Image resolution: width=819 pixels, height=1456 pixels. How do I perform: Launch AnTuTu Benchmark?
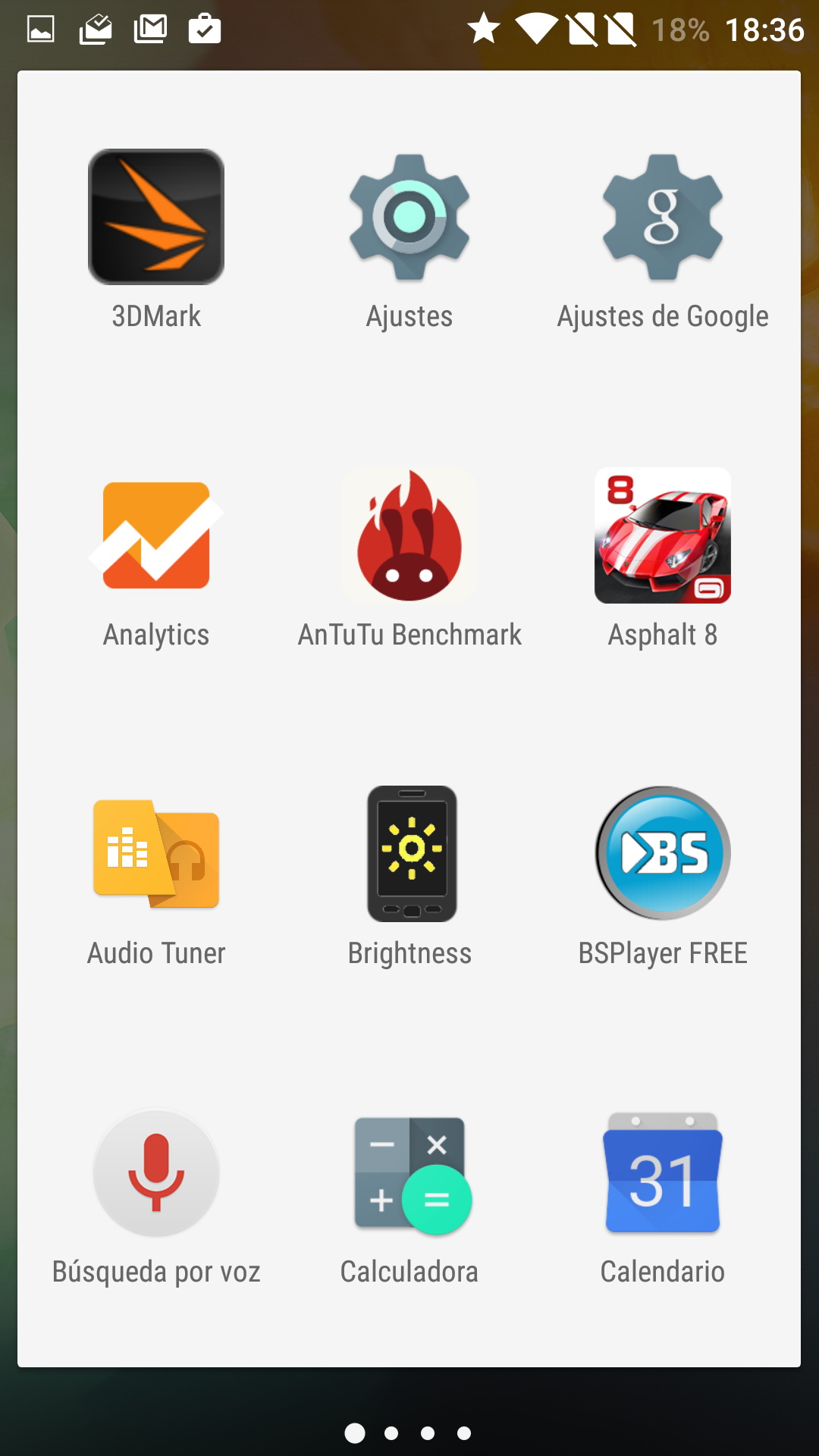(409, 535)
